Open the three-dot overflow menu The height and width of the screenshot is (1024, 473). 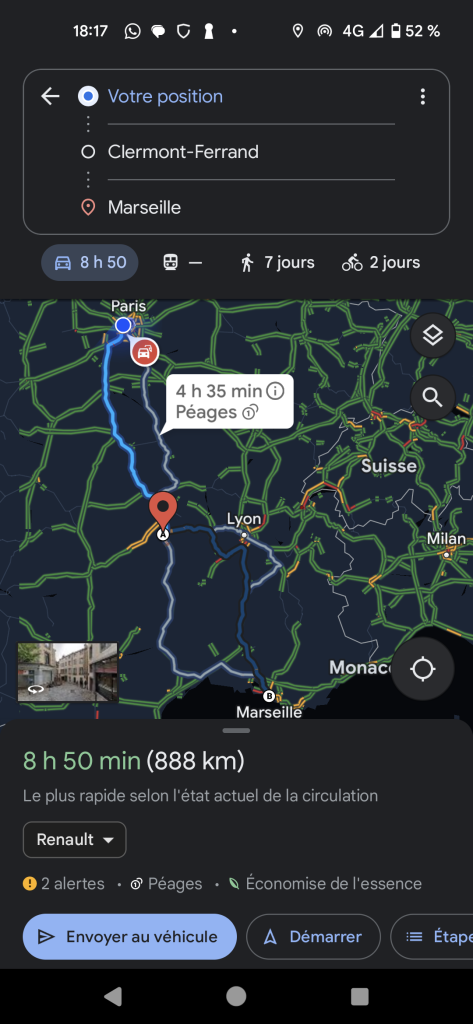(x=423, y=97)
